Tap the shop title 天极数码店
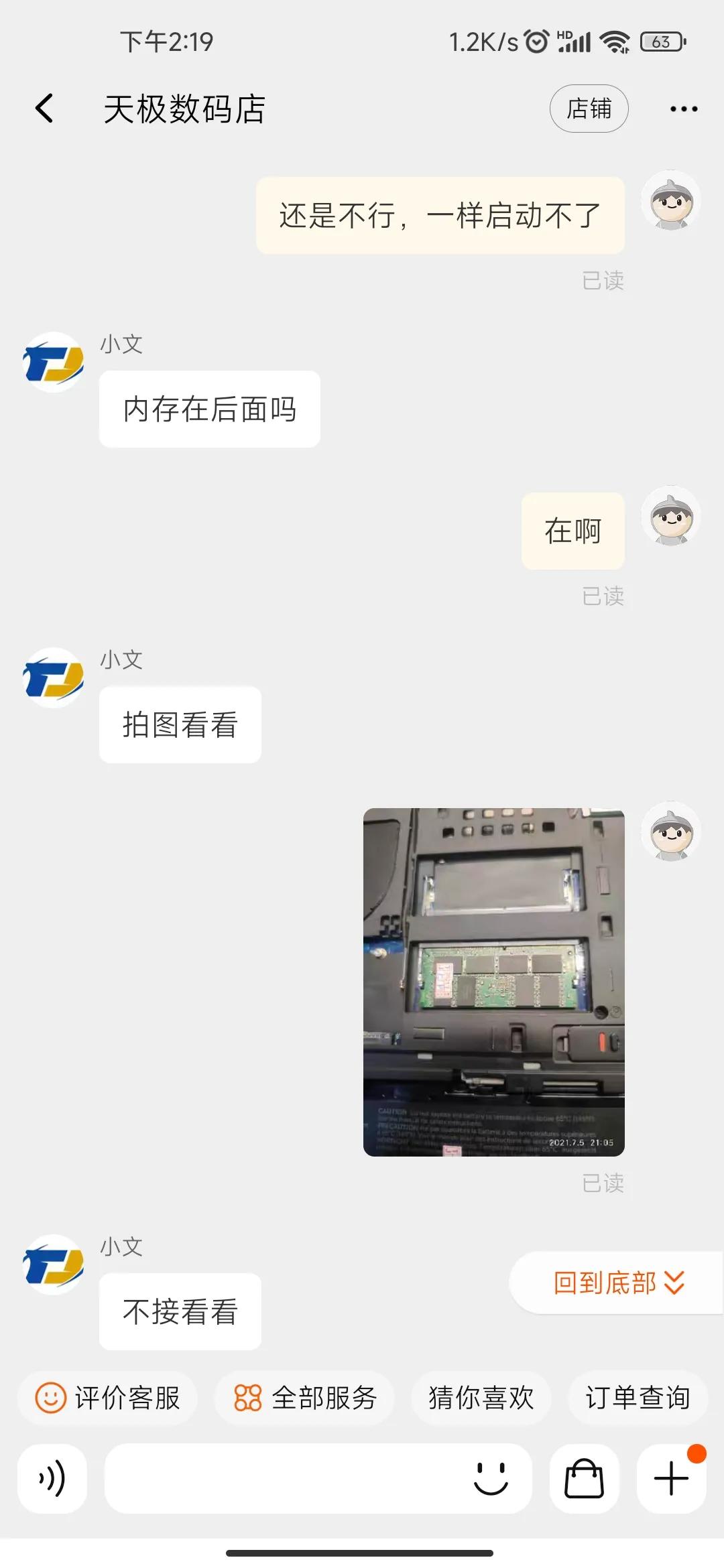Image resolution: width=724 pixels, height=1568 pixels. [186, 108]
